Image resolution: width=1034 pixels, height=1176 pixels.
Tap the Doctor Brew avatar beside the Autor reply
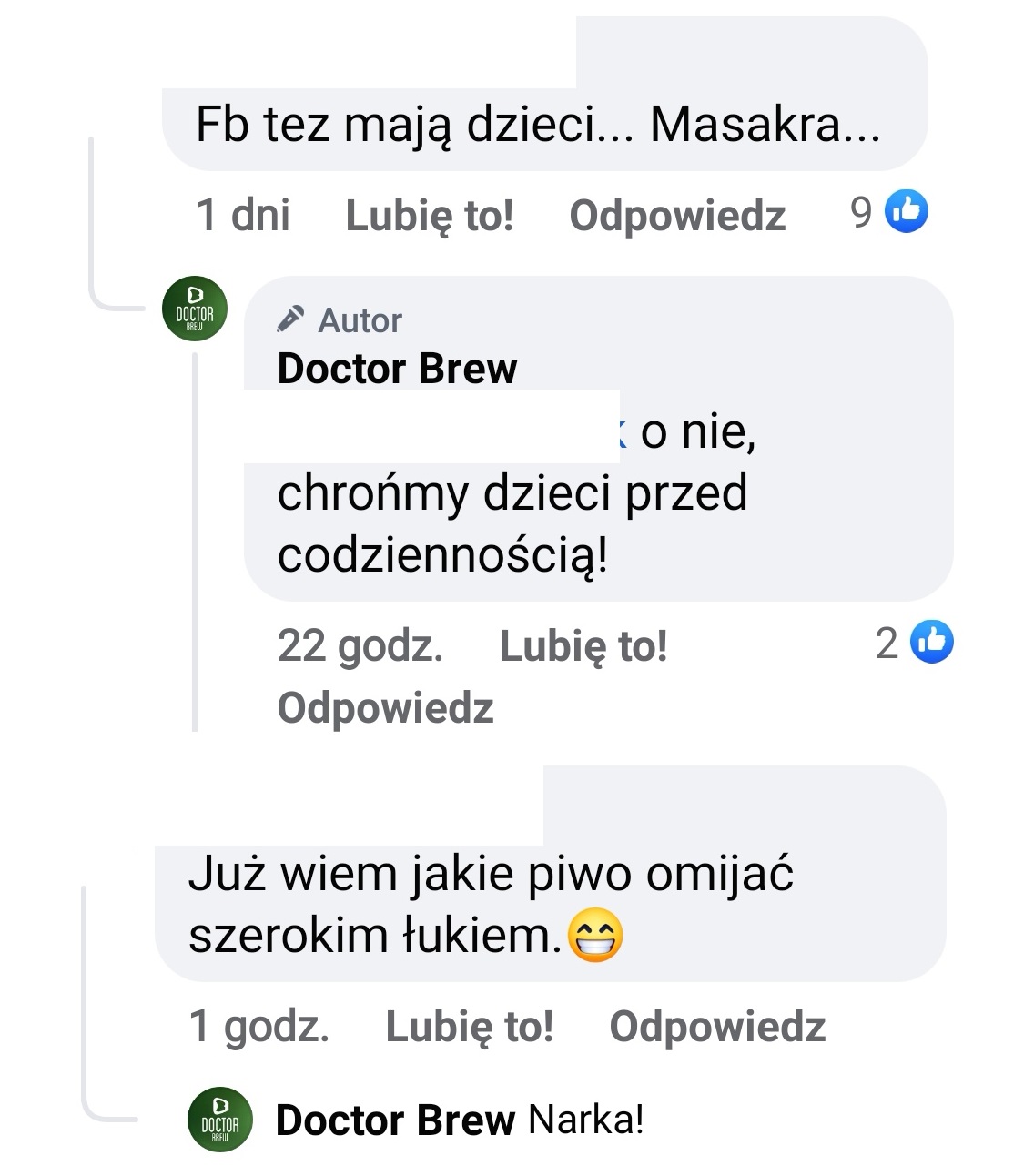point(194,309)
